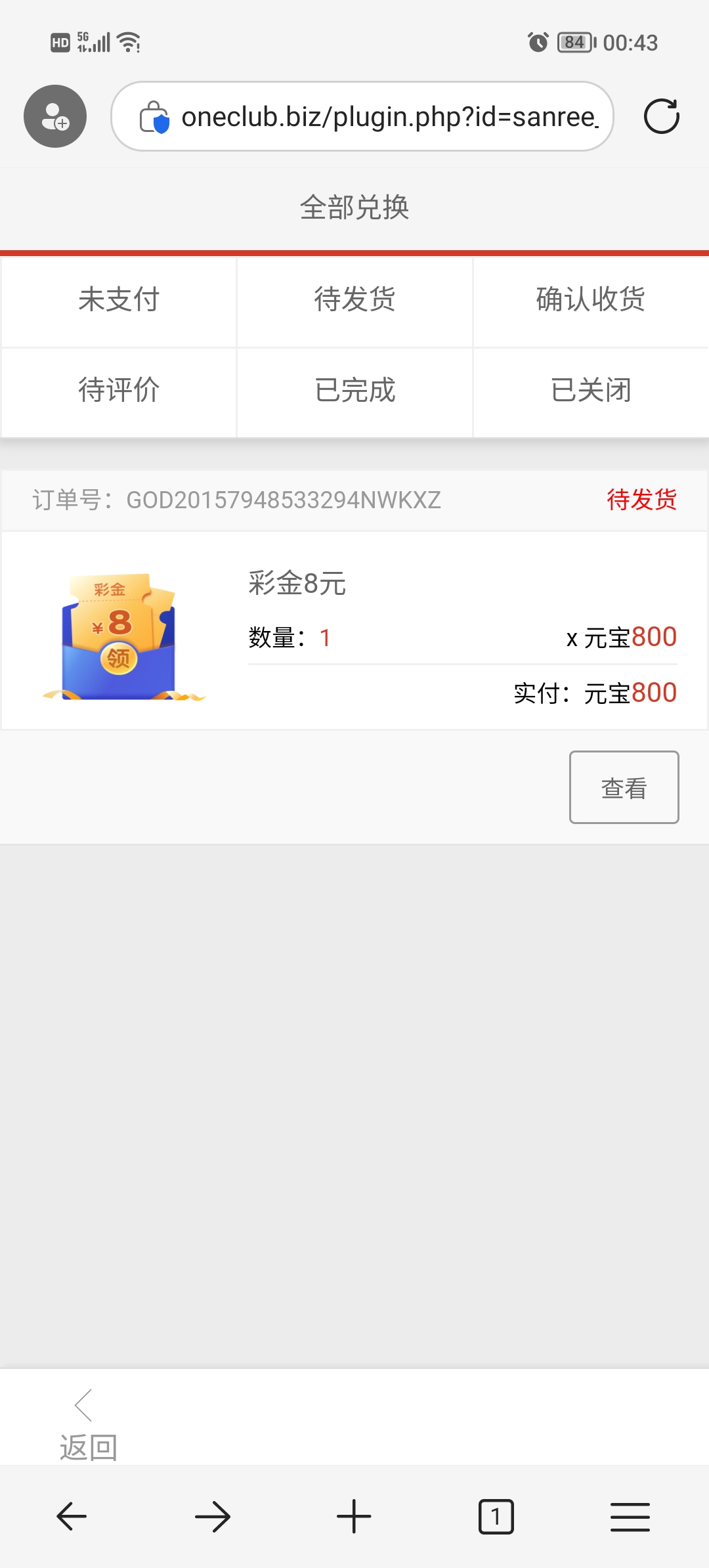Reload the current page
Screen dimensions: 709x1568
(661, 116)
